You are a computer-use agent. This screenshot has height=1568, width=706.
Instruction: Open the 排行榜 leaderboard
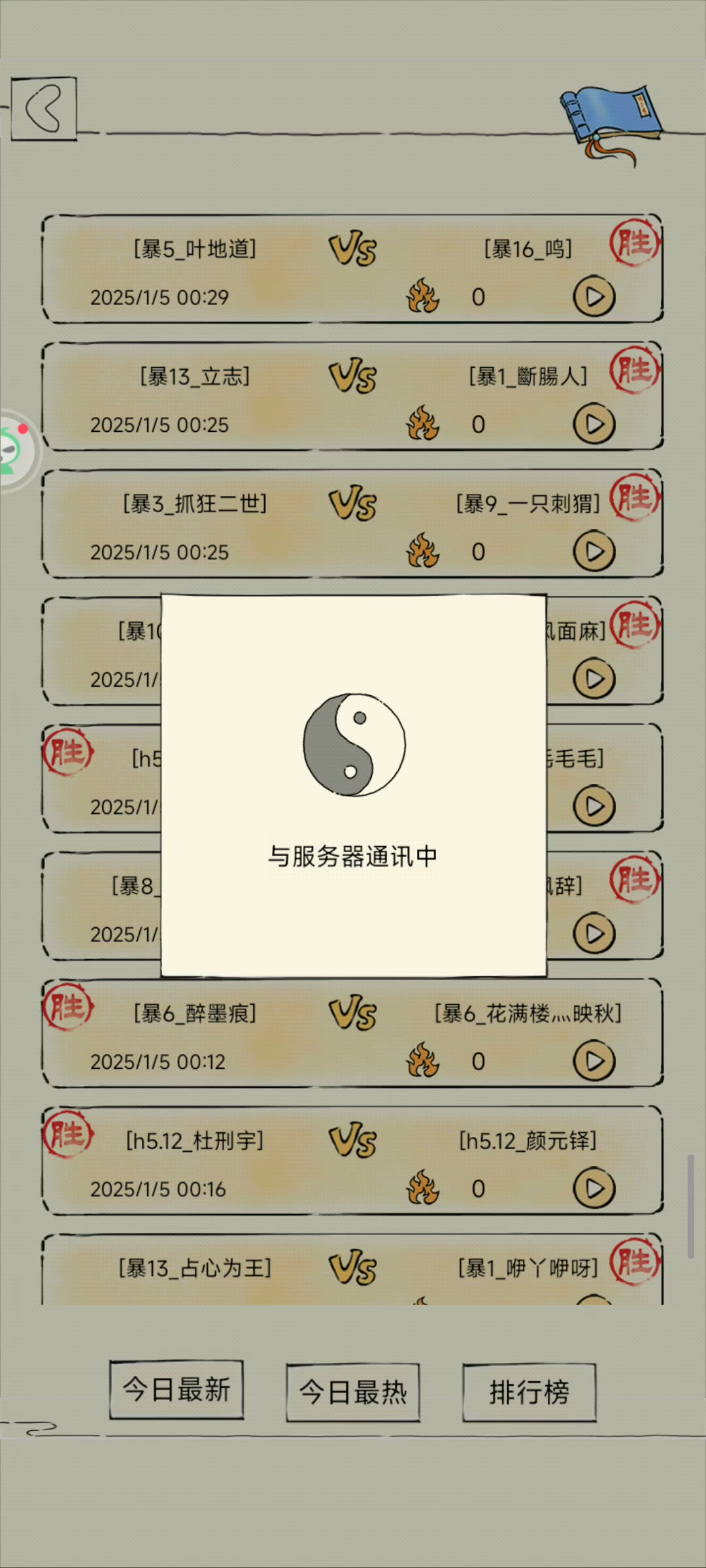pos(529,1392)
